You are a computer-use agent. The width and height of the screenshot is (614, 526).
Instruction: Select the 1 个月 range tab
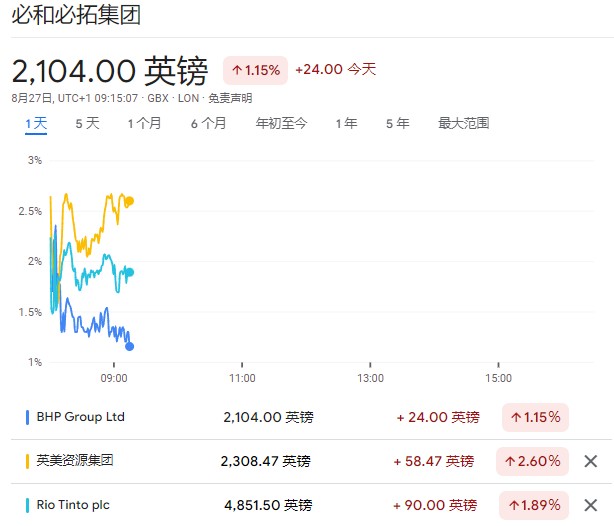coord(144,123)
